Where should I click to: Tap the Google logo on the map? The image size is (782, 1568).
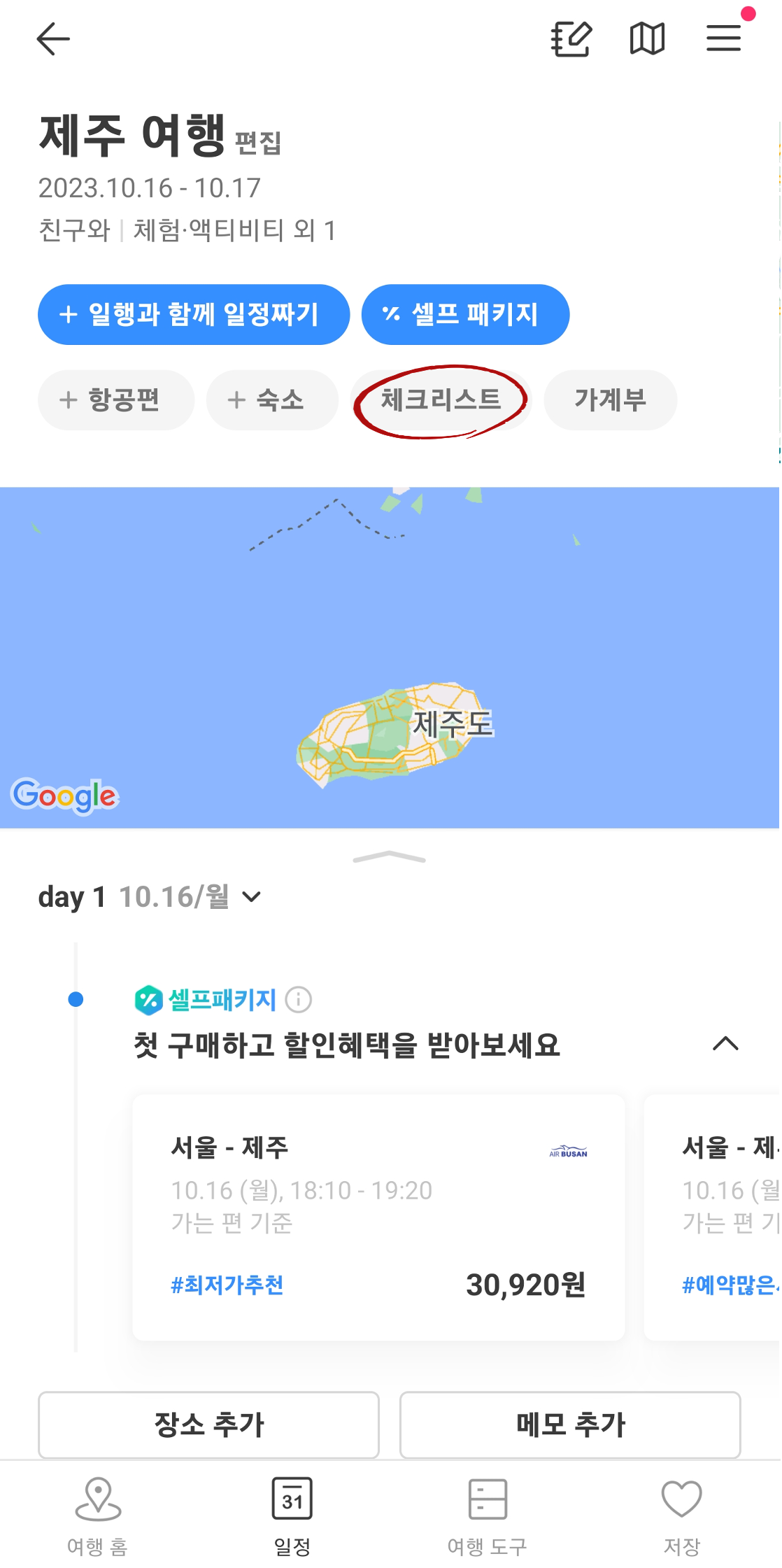(66, 795)
